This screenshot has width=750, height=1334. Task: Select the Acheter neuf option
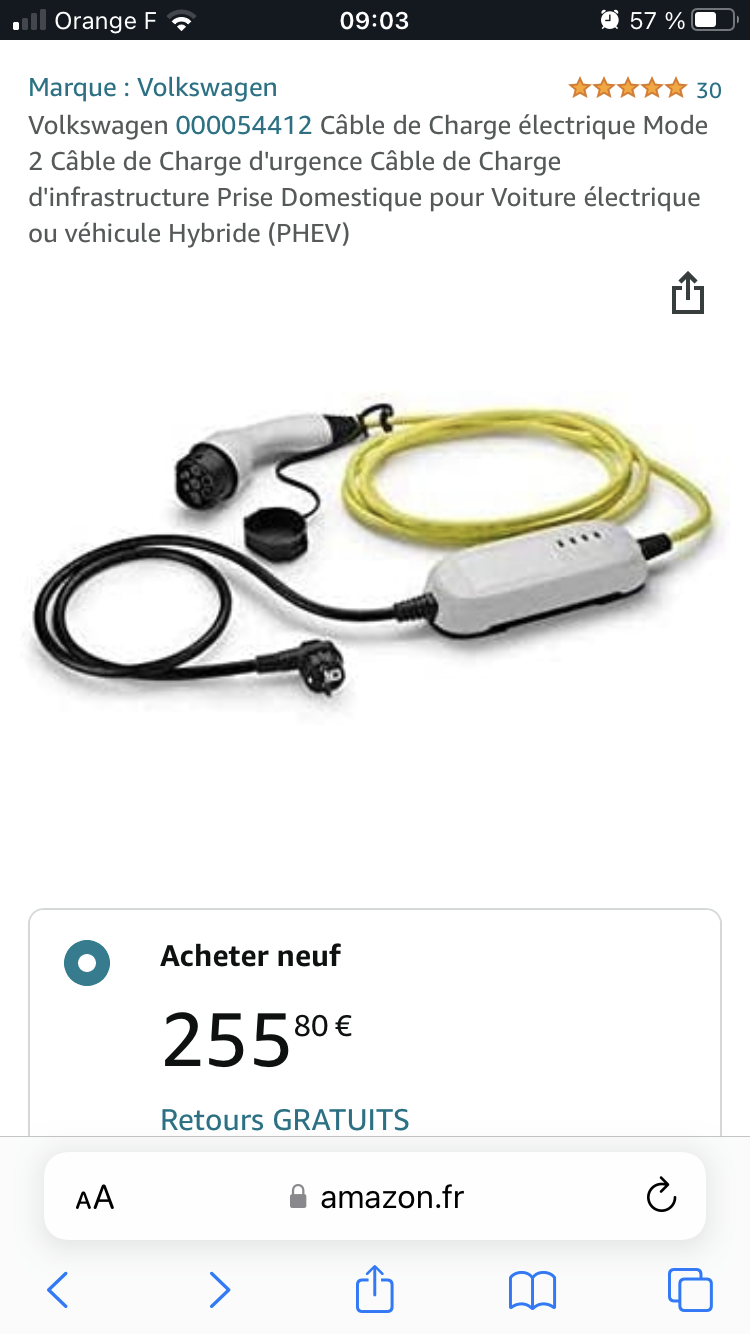tap(87, 963)
